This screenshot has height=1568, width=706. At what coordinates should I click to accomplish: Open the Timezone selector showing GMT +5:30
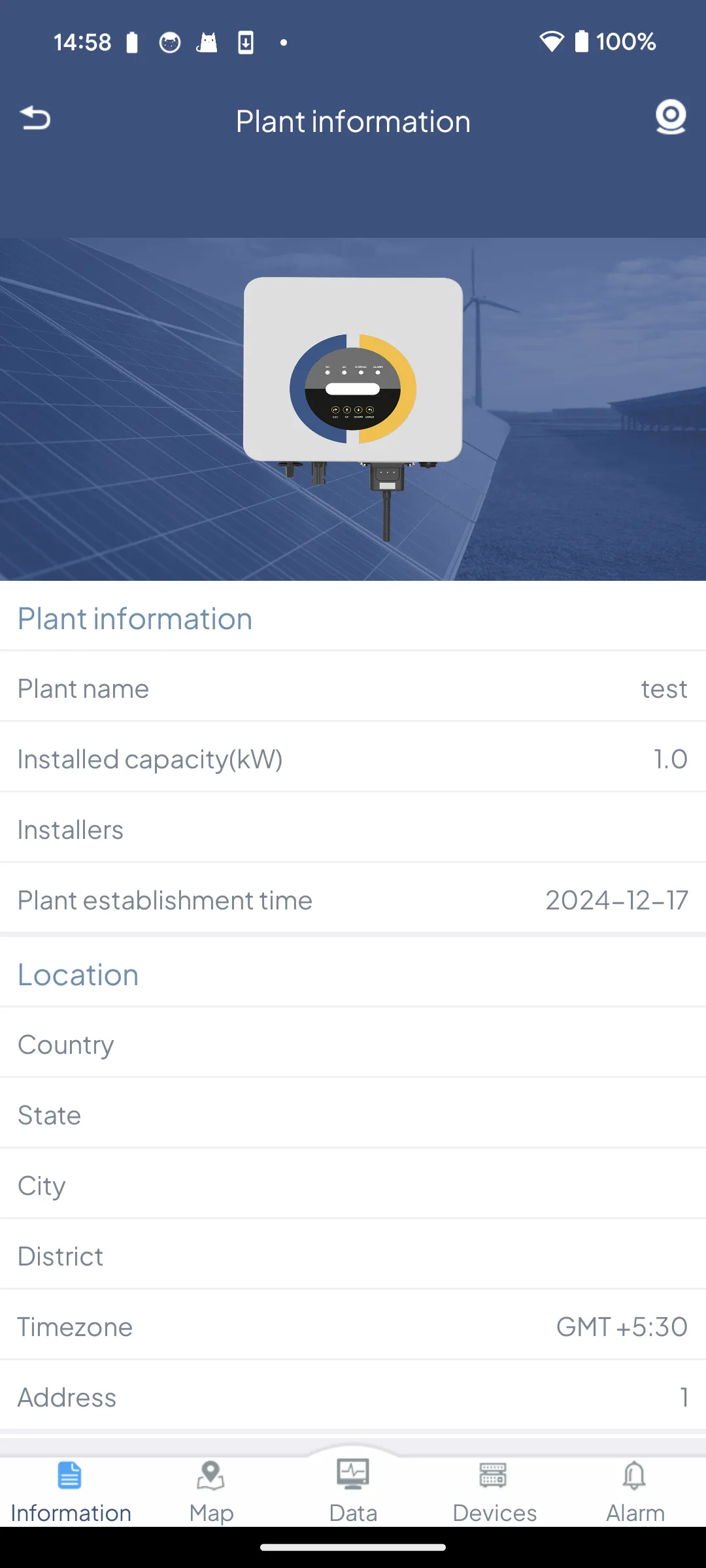353,1326
